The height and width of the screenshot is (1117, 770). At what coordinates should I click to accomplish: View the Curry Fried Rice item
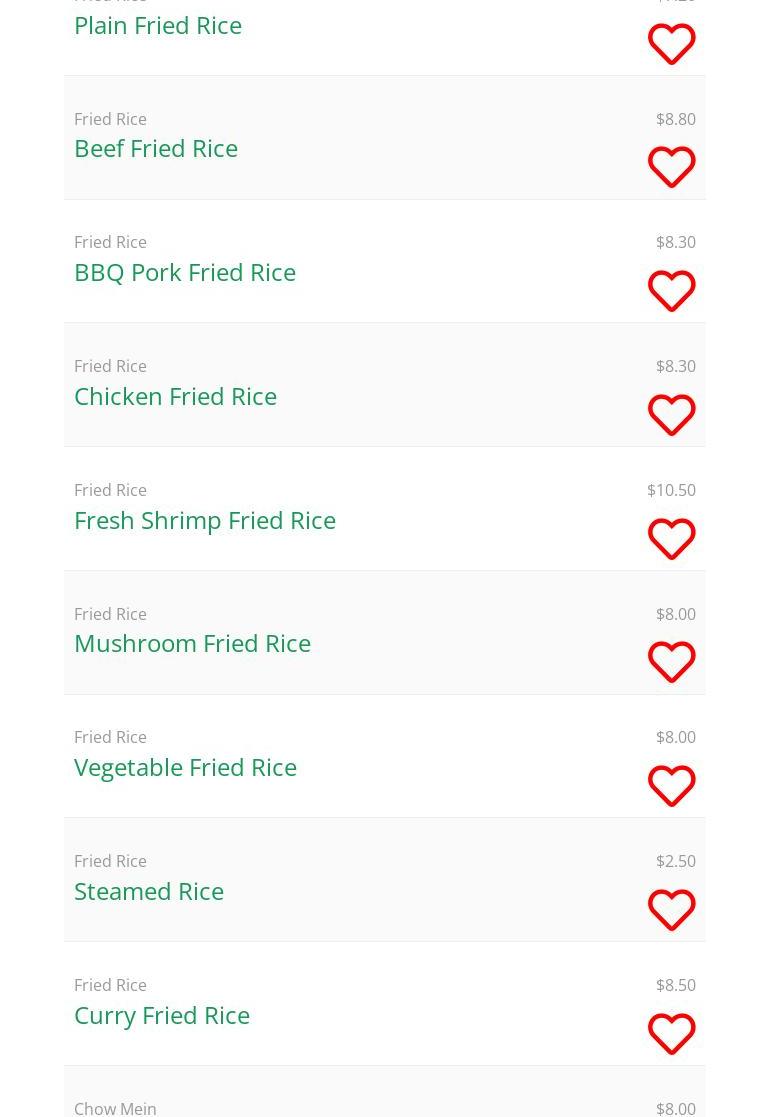pyautogui.click(x=162, y=1015)
